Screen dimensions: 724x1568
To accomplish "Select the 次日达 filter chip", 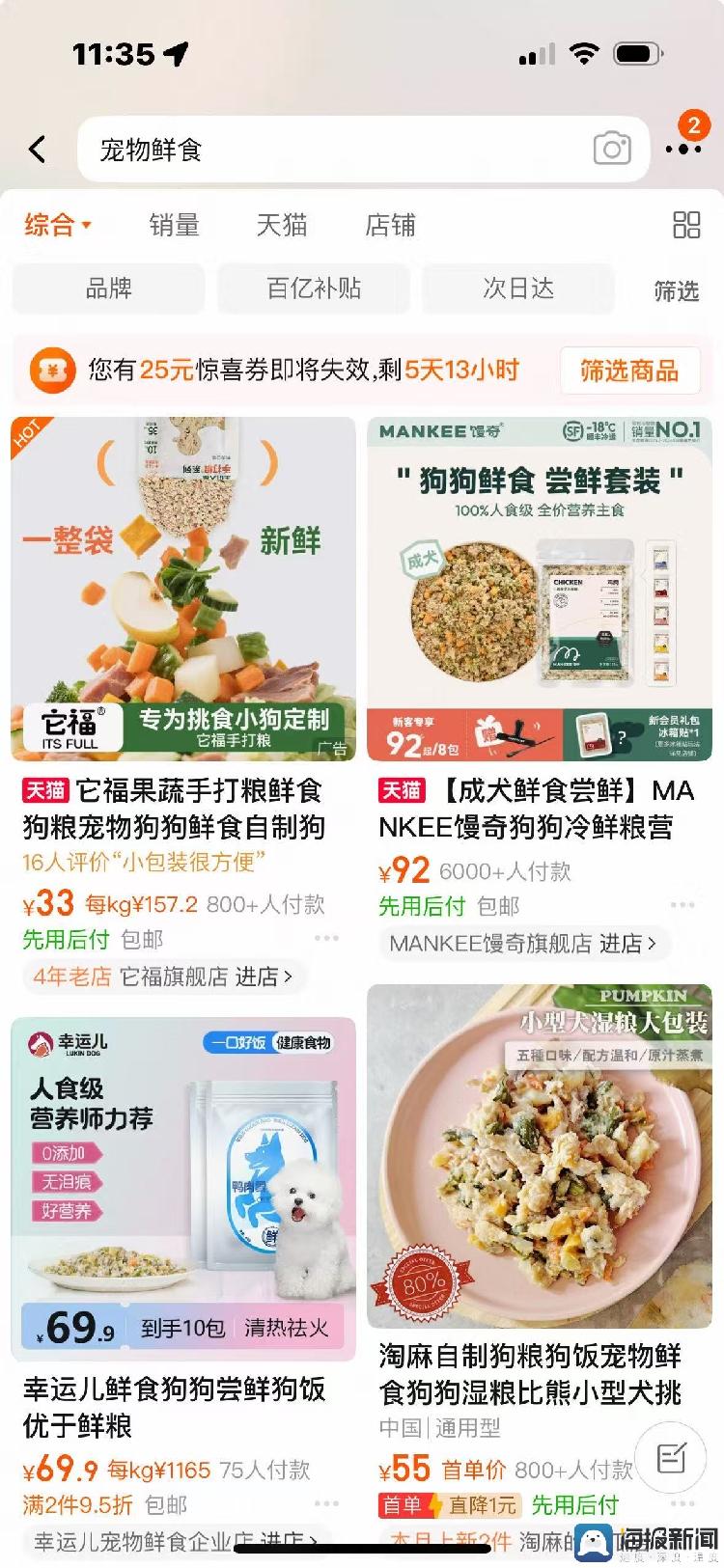I will (518, 289).
